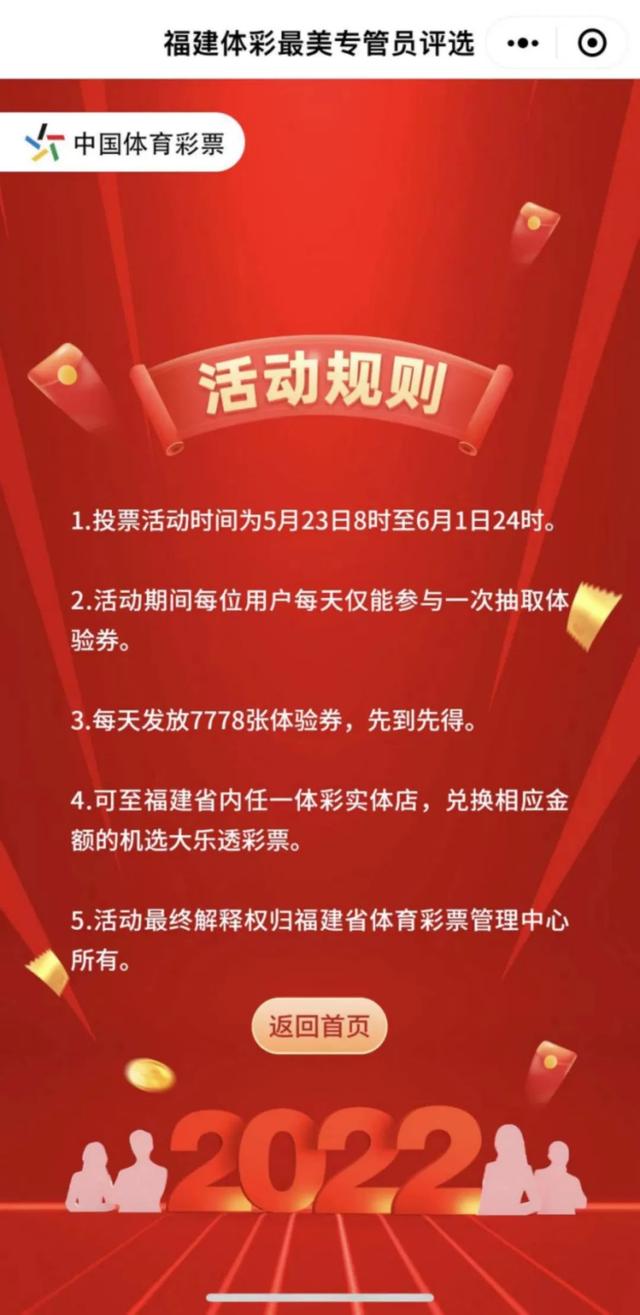
Task: Open the mini program more options menu
Action: [522, 43]
